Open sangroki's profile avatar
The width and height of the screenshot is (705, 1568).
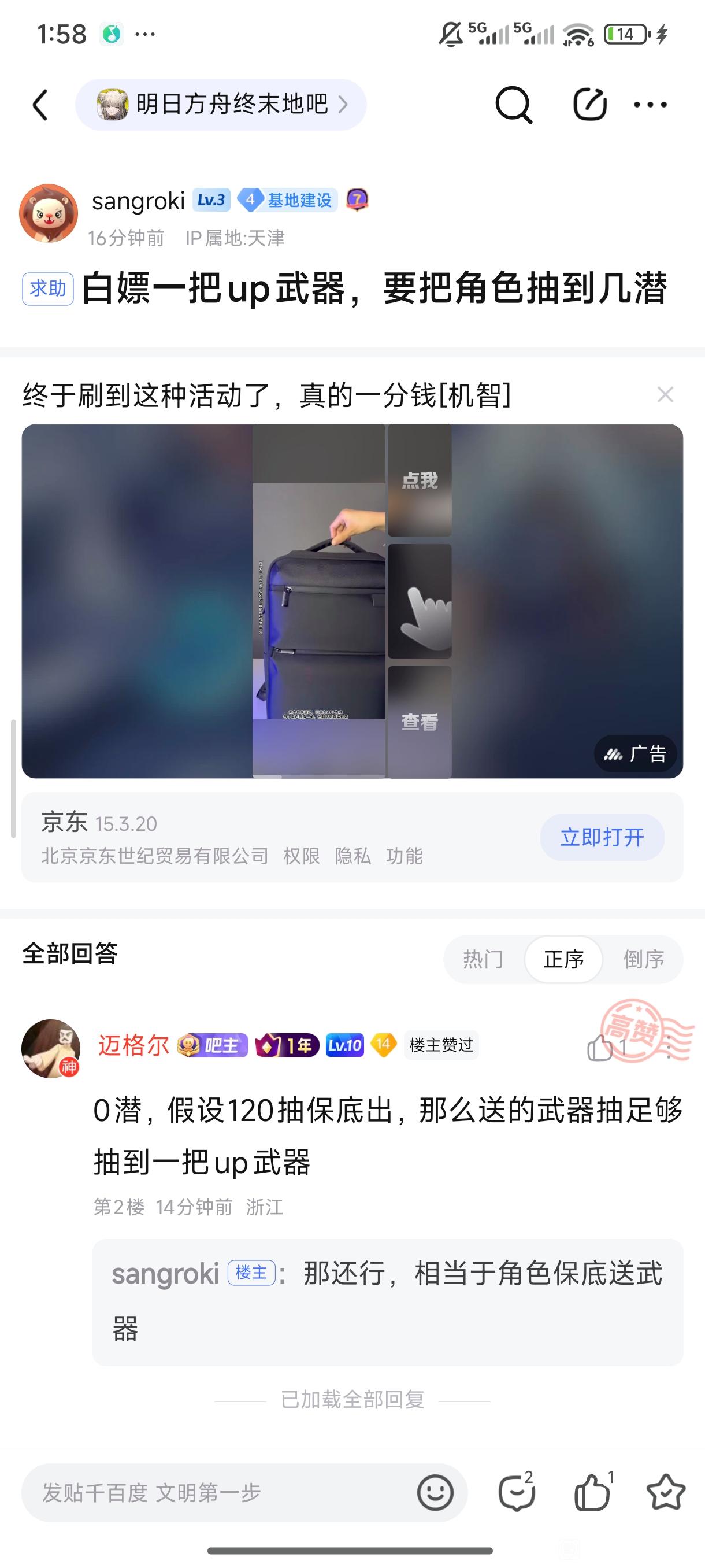point(49,213)
